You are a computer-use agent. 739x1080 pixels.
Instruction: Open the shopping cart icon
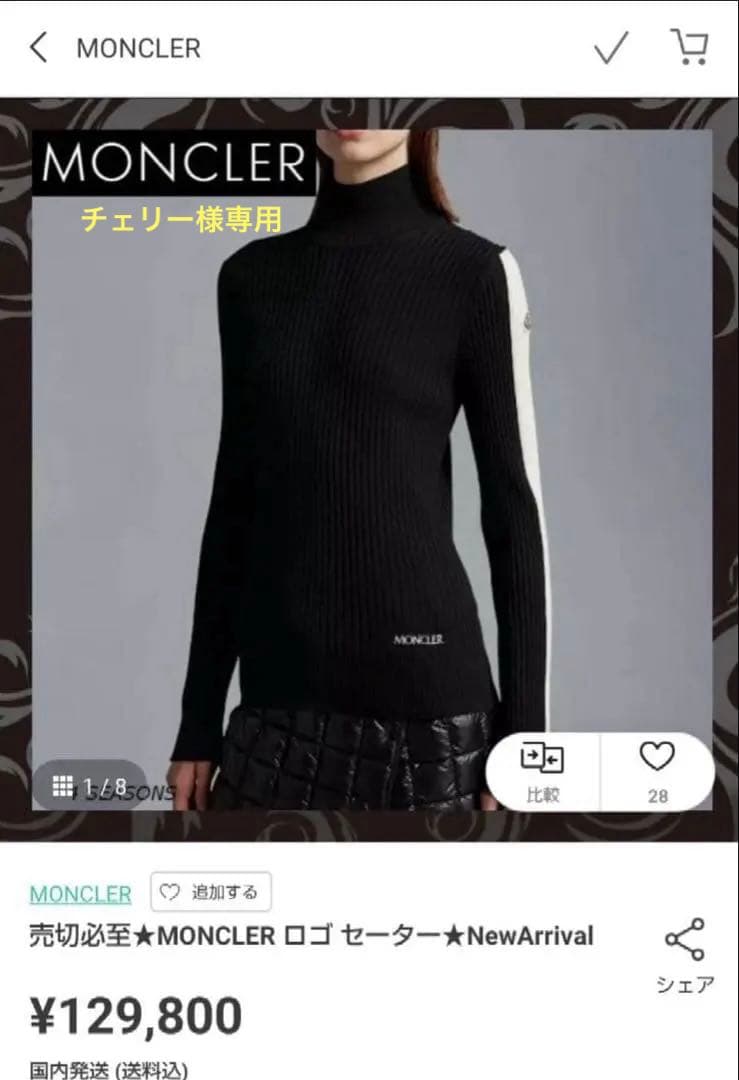692,47
